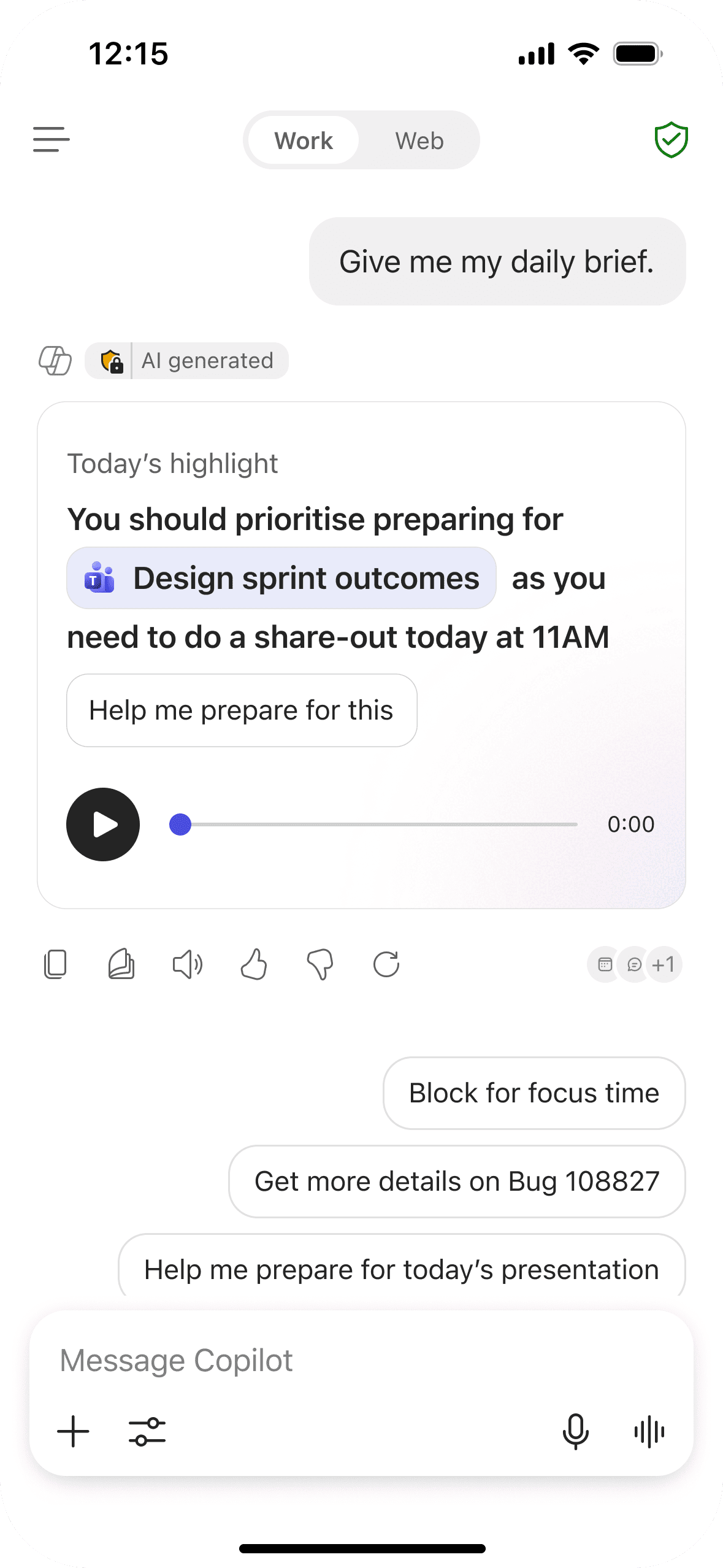Give the response a thumbs up
723x1568 pixels.
[254, 964]
